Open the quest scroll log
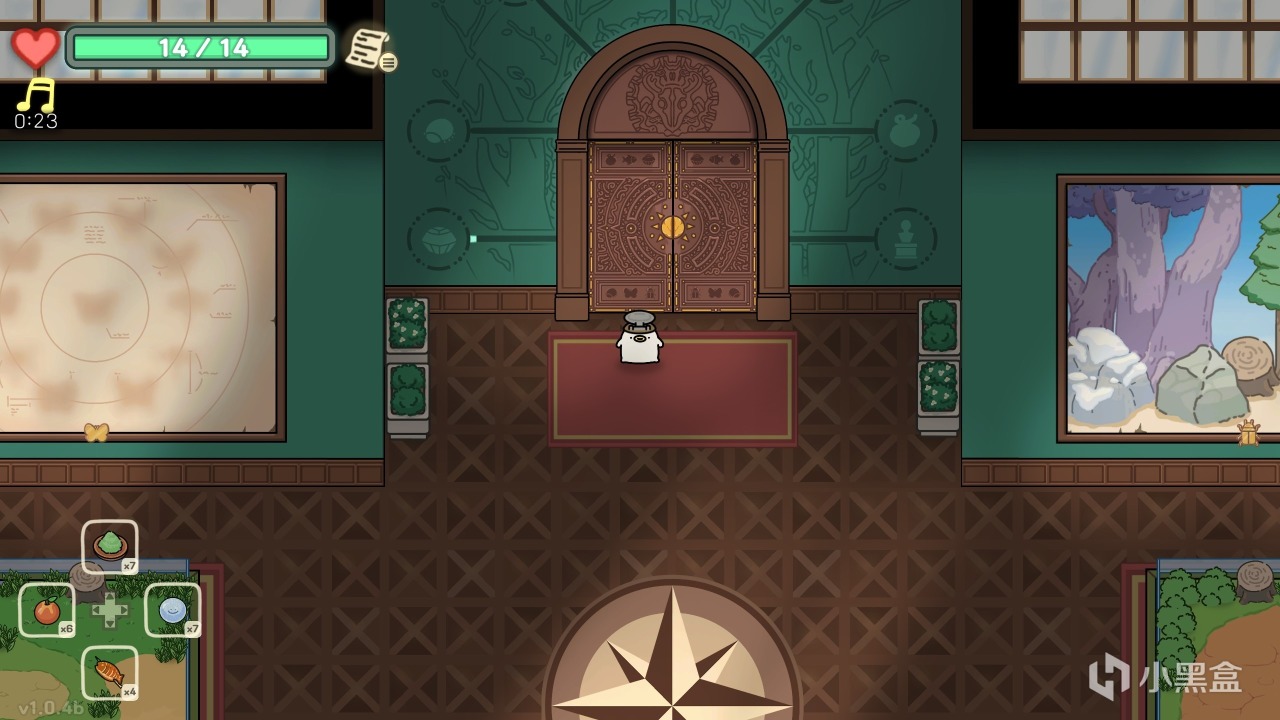The height and width of the screenshot is (720, 1280). [369, 49]
